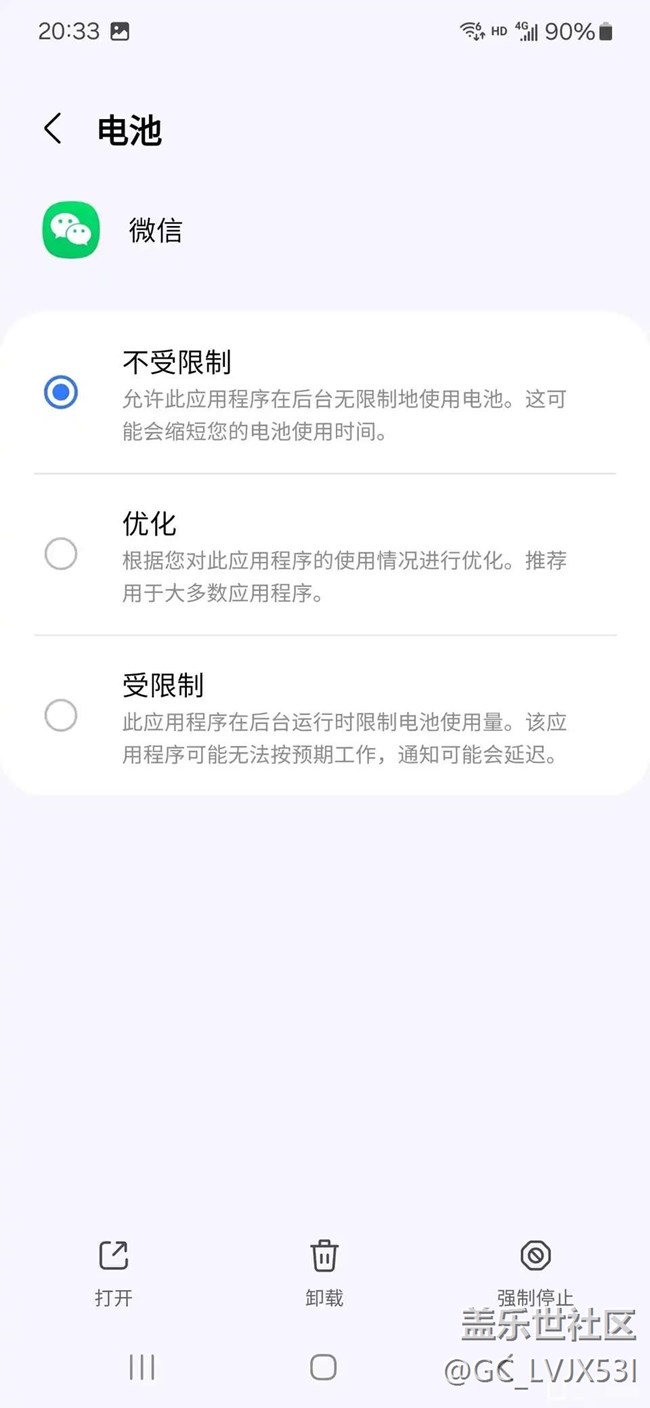
Task: Return to the home screen
Action: 323,1367
